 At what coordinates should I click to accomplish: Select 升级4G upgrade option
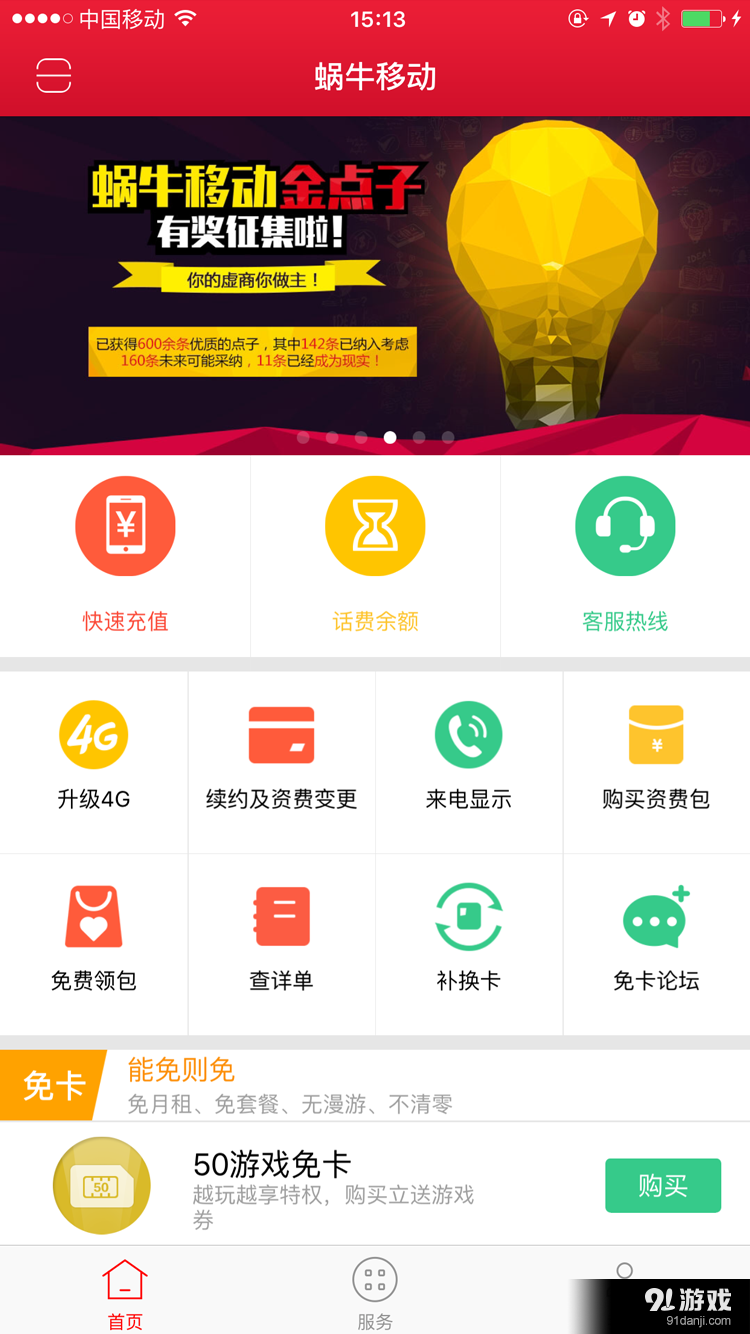(x=94, y=760)
